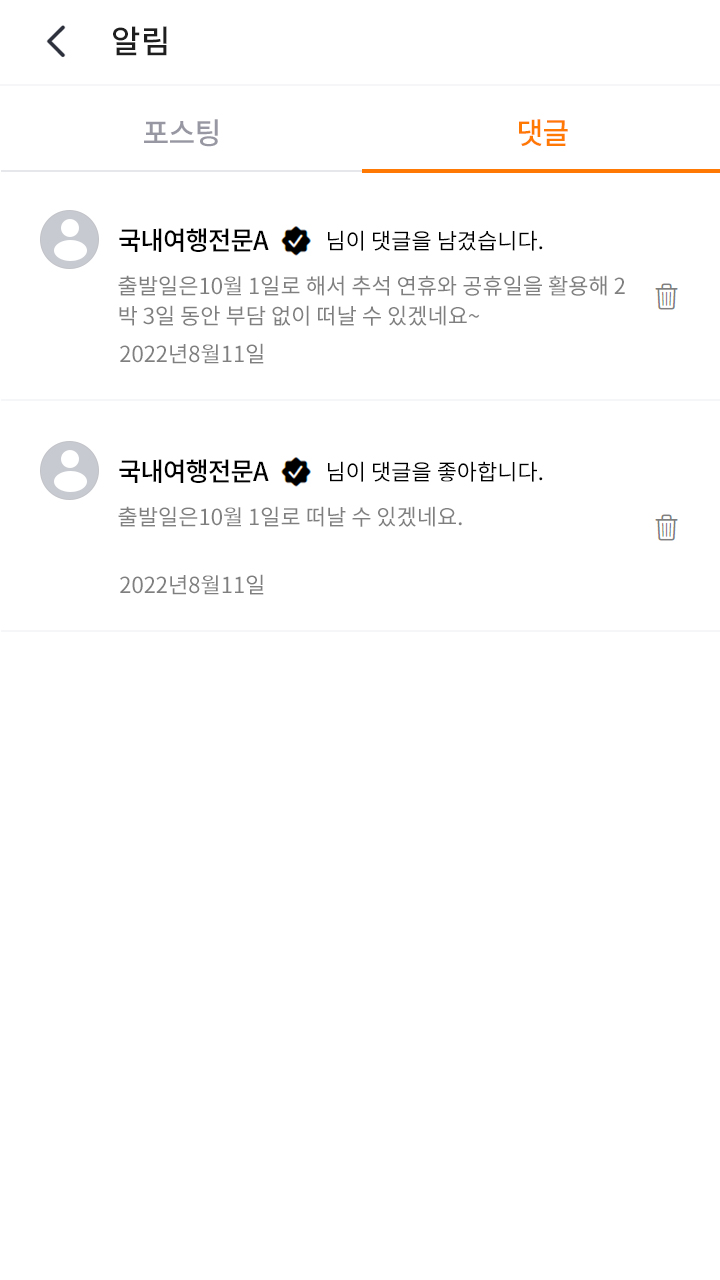Delete the '댓글을 좋아합니다' notification
The height and width of the screenshot is (1280, 720).
point(666,528)
